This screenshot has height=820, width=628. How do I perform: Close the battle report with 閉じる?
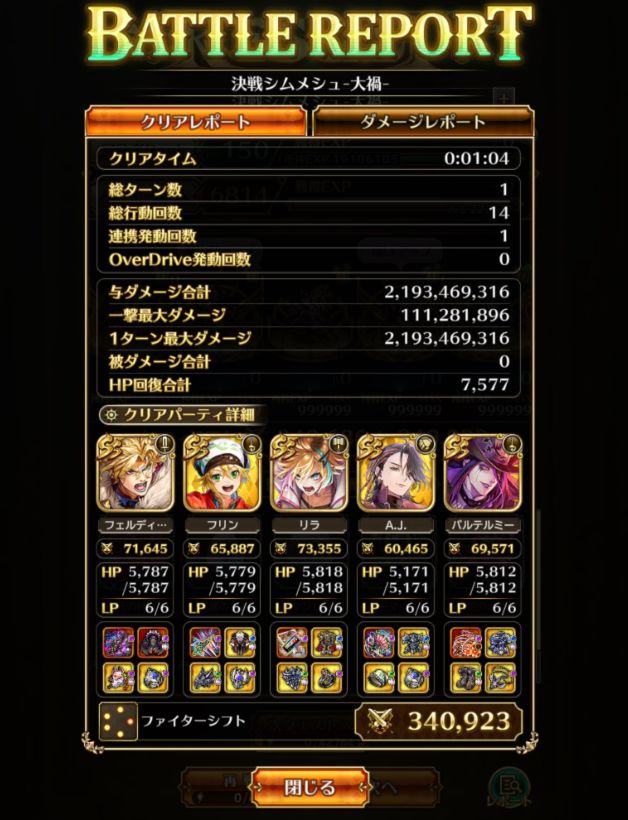310,786
